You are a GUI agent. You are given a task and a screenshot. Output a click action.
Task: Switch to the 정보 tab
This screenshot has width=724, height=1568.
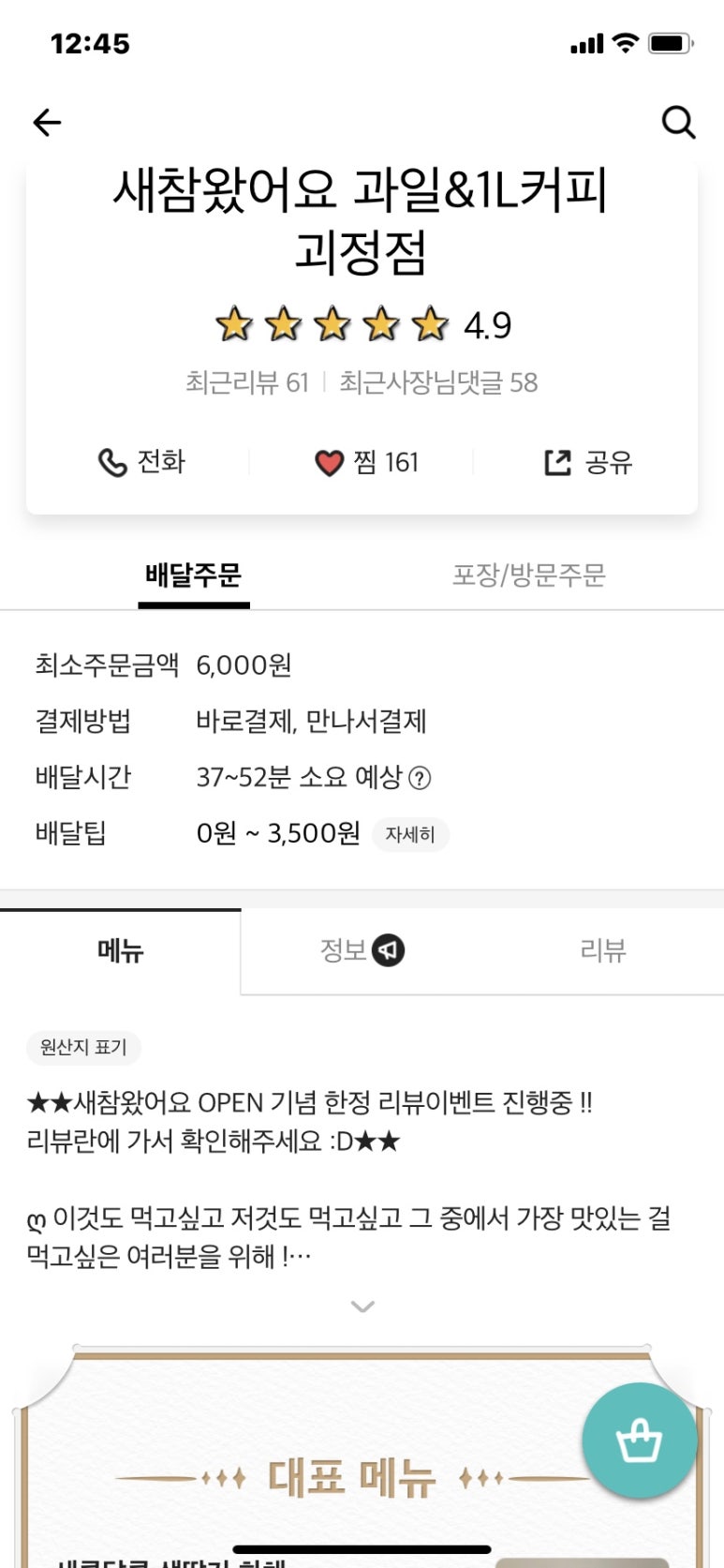coord(362,950)
